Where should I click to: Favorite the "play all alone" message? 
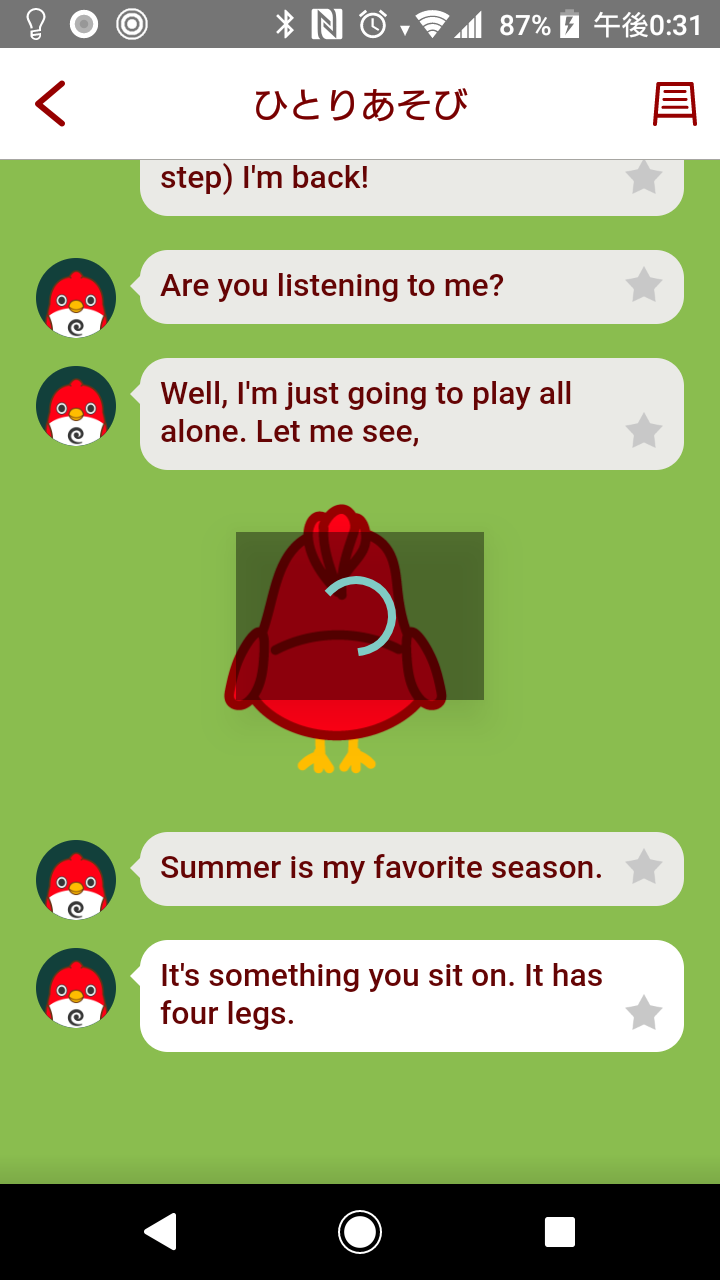click(x=644, y=432)
